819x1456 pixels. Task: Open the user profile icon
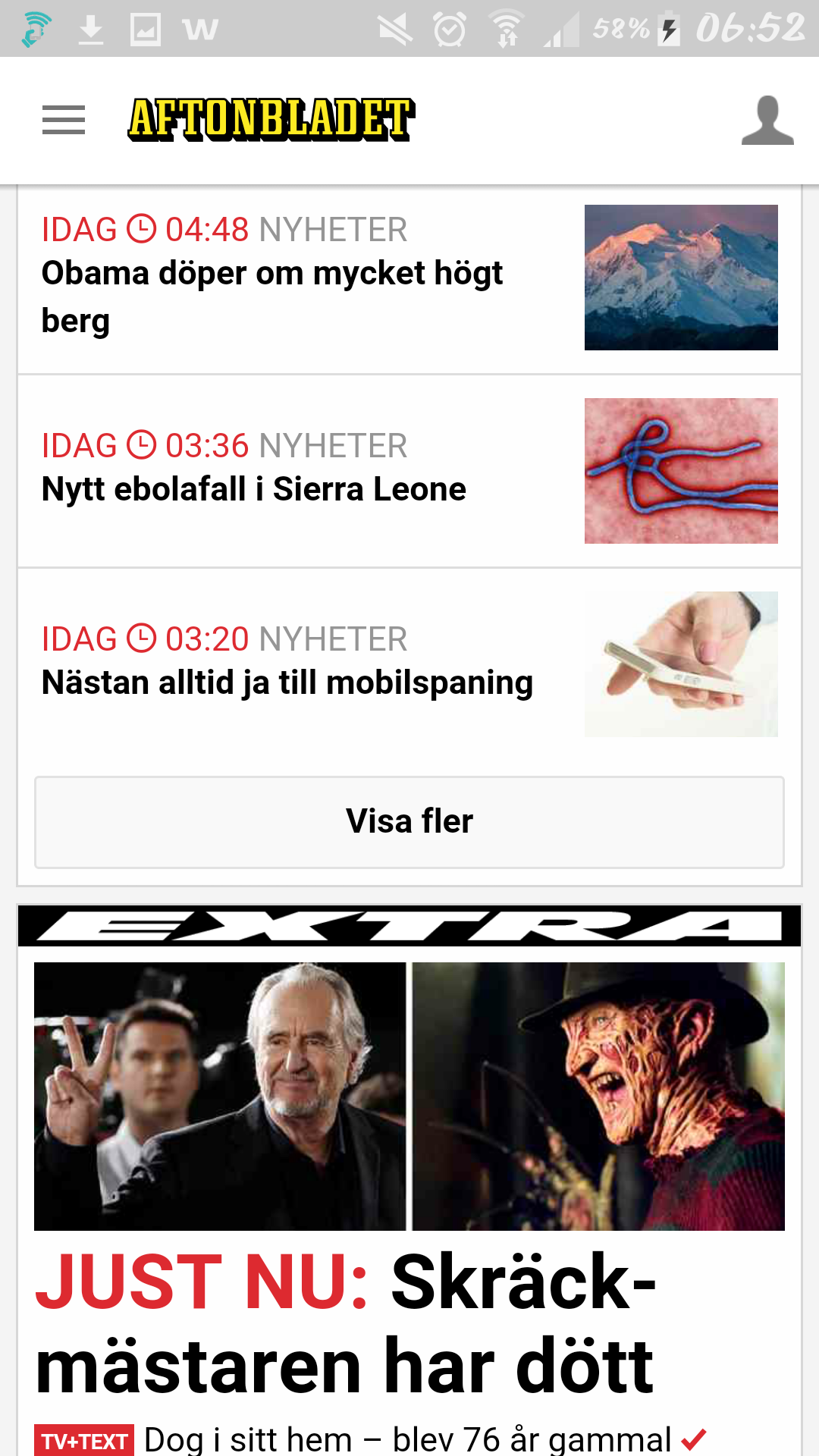[x=767, y=120]
